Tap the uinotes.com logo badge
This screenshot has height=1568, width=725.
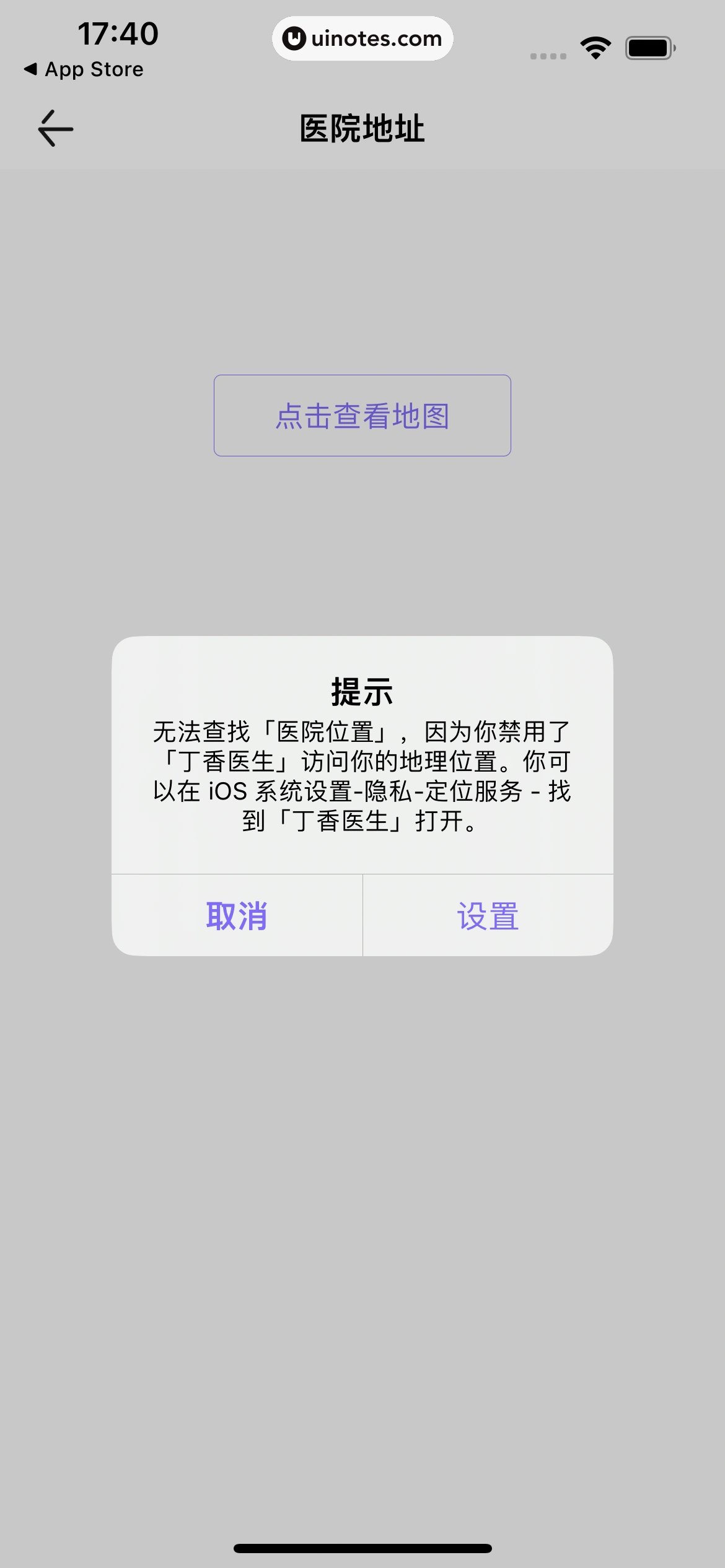pyautogui.click(x=362, y=38)
